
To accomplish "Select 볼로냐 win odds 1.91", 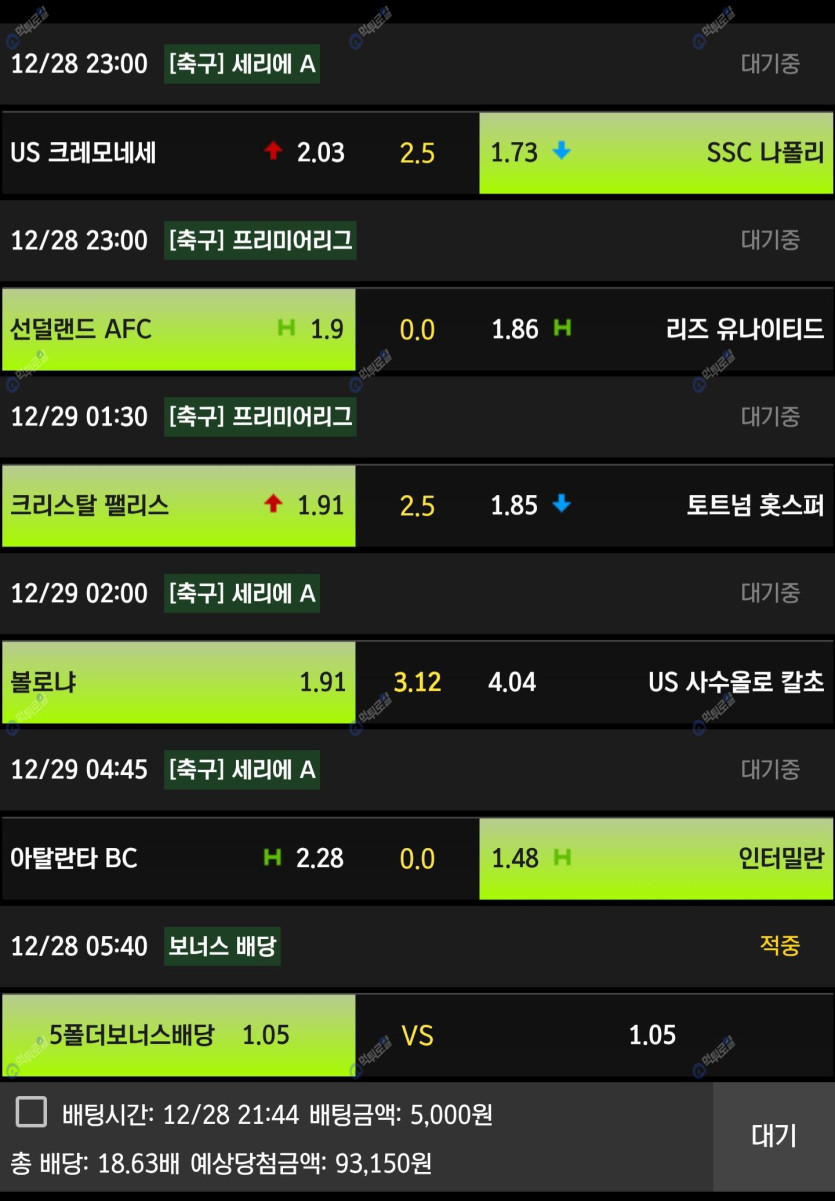I will pyautogui.click(x=178, y=682).
